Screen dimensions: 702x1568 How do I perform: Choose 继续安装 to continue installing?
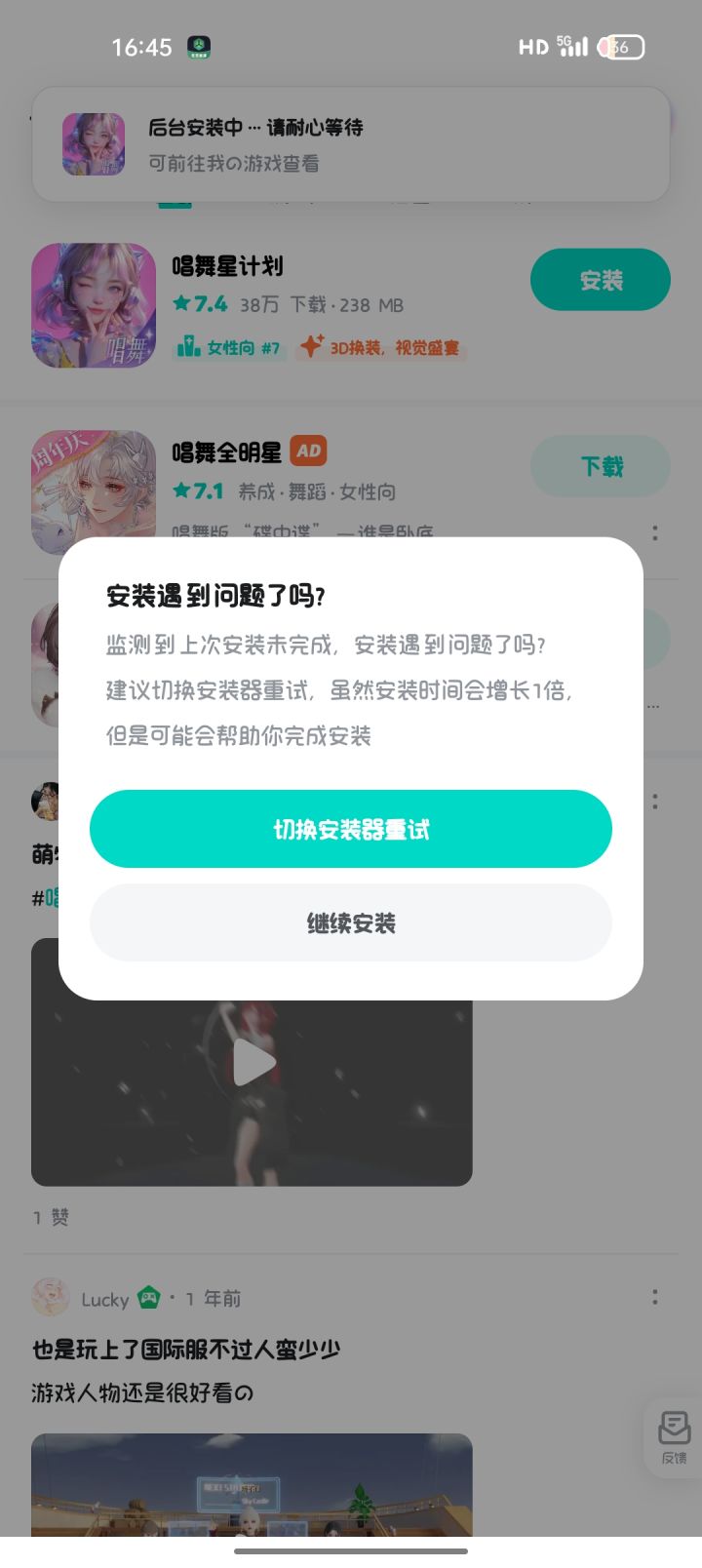click(x=351, y=922)
